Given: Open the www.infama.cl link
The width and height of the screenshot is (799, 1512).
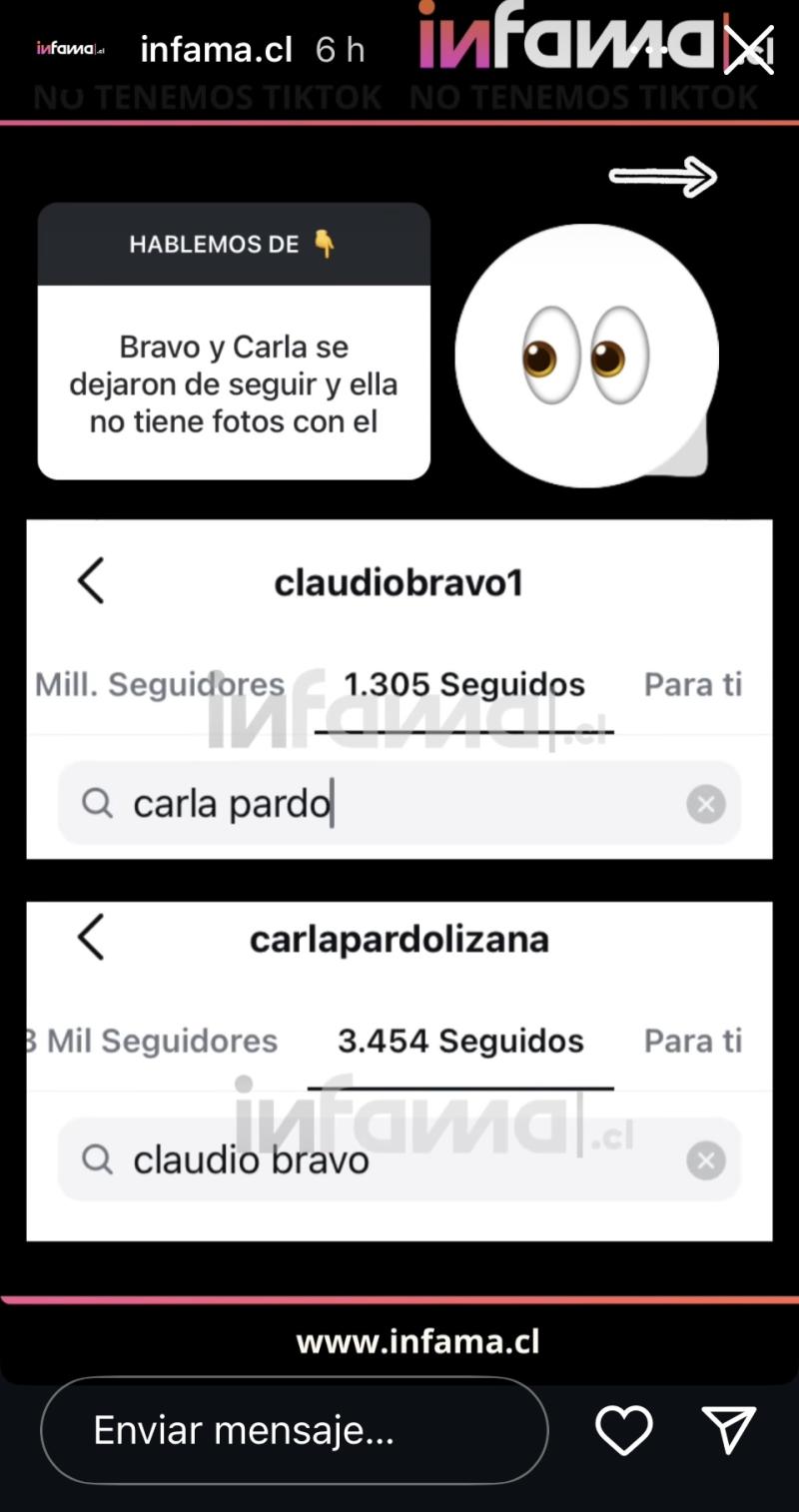Looking at the screenshot, I should (x=416, y=1340).
